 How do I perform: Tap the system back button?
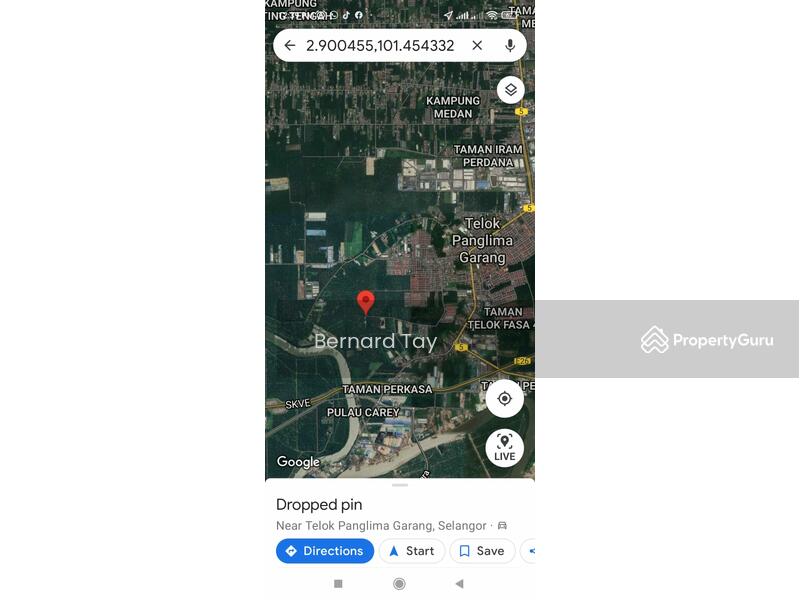(x=459, y=583)
